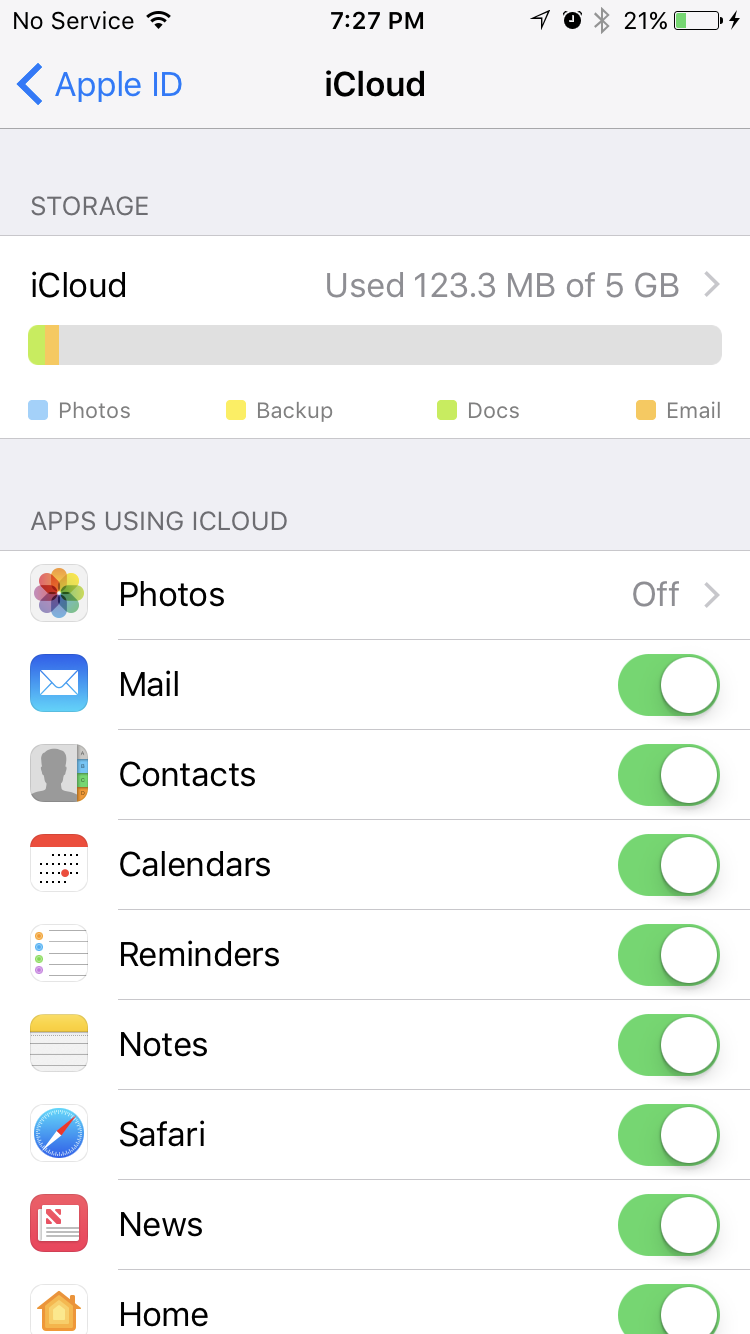Viewport: 750px width, 1334px height.
Task: Open Photos iCloud settings
Action: coord(375,595)
